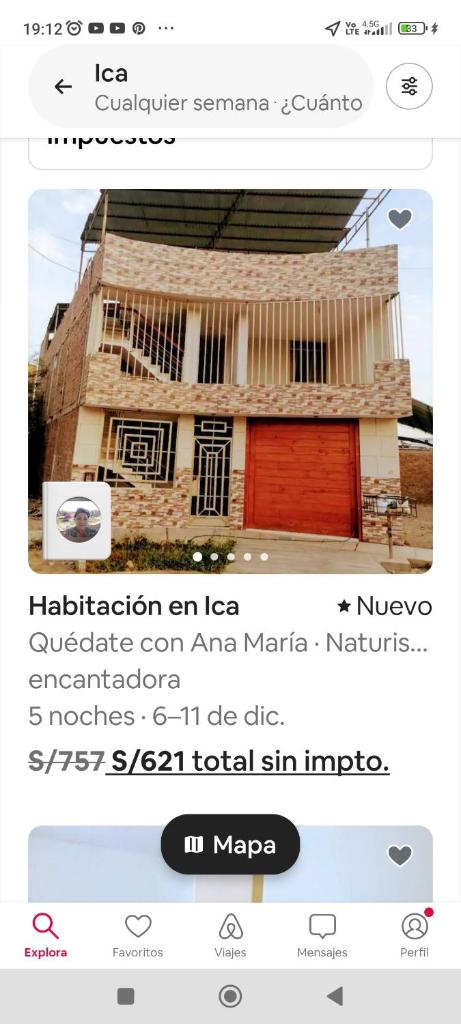461x1024 pixels.
Task: Show results on the Mapa
Action: (230, 844)
